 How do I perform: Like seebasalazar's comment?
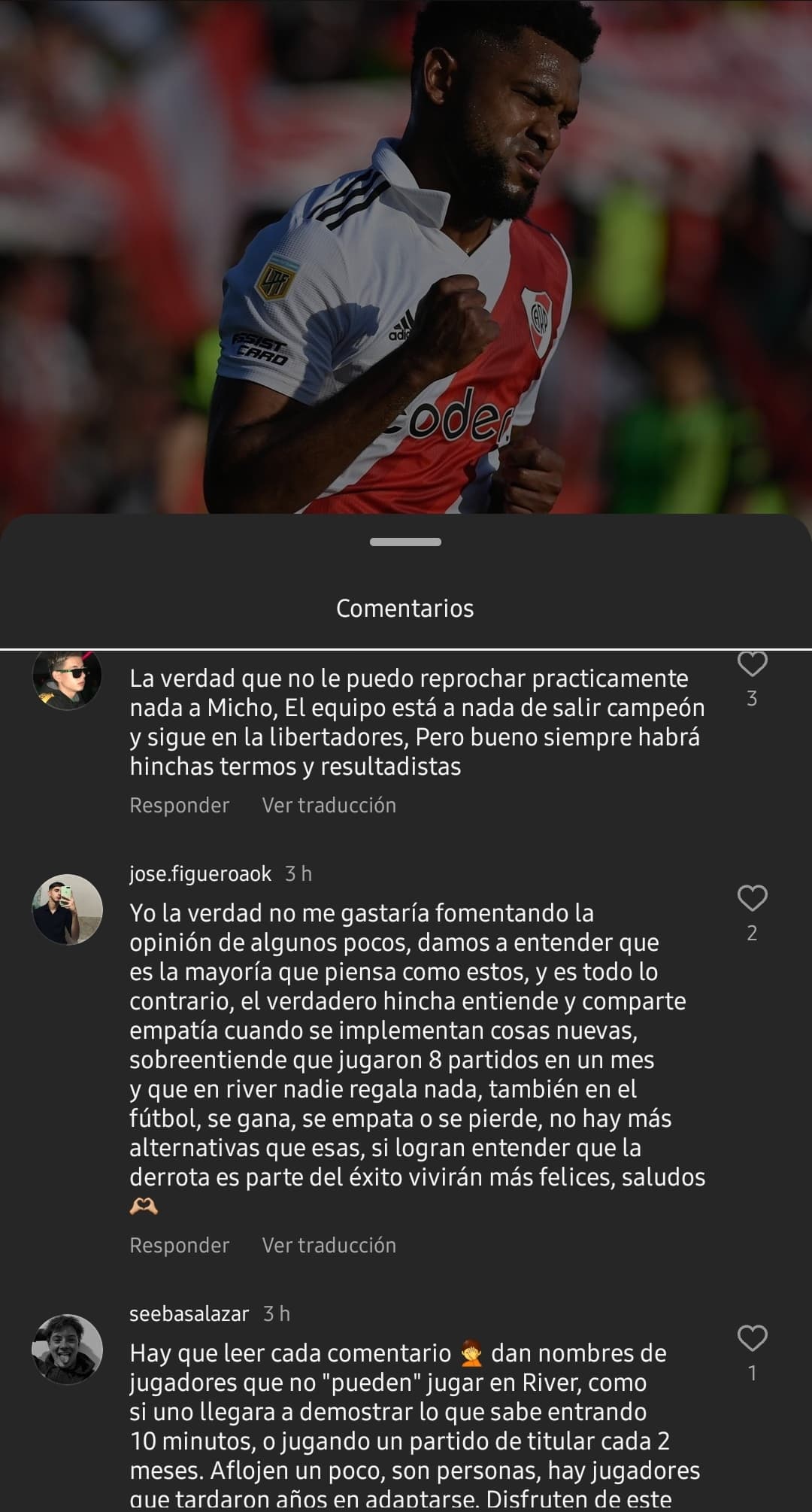pyautogui.click(x=752, y=1338)
